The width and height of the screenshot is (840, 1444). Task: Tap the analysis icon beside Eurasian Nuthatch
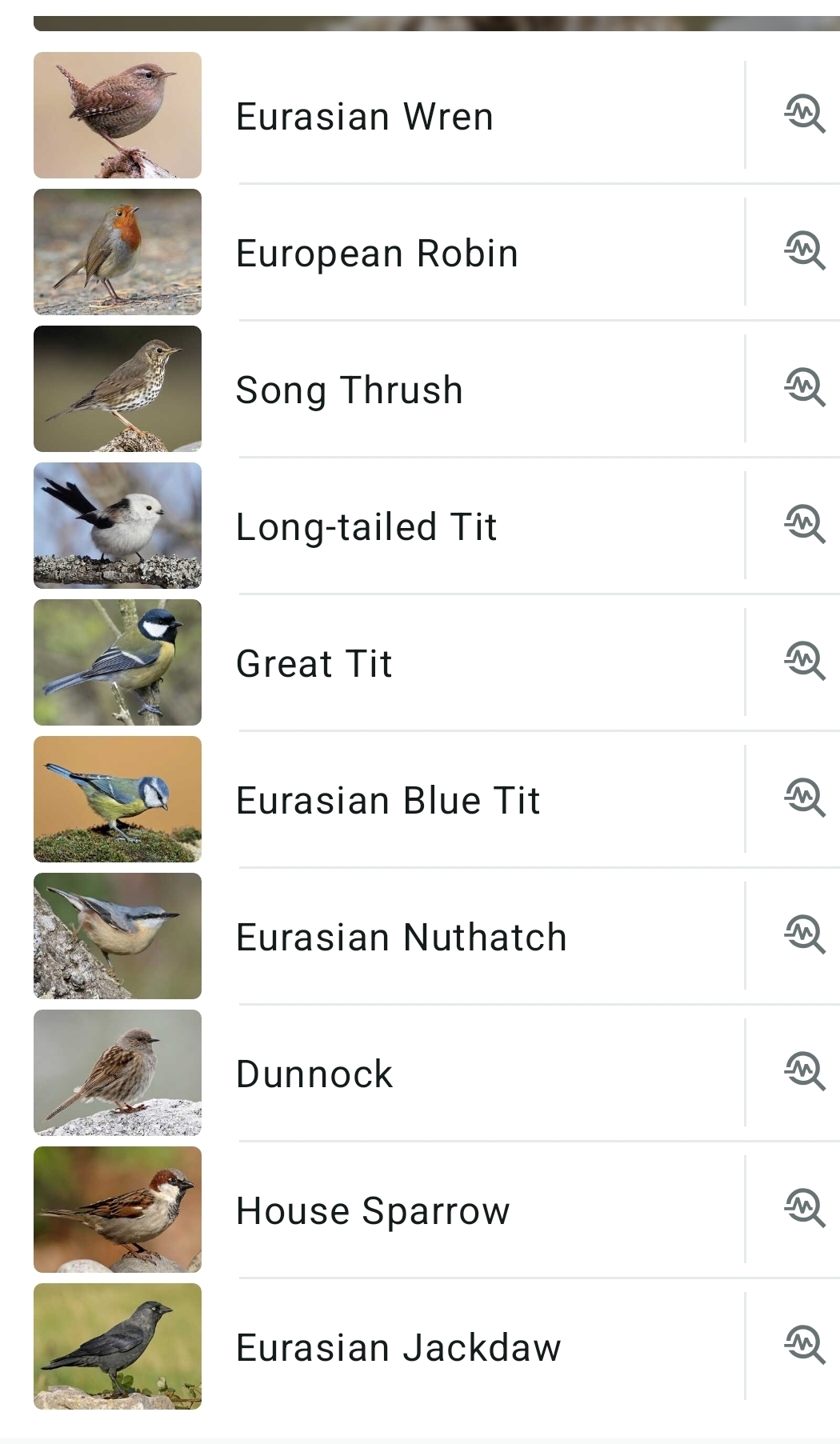(803, 934)
